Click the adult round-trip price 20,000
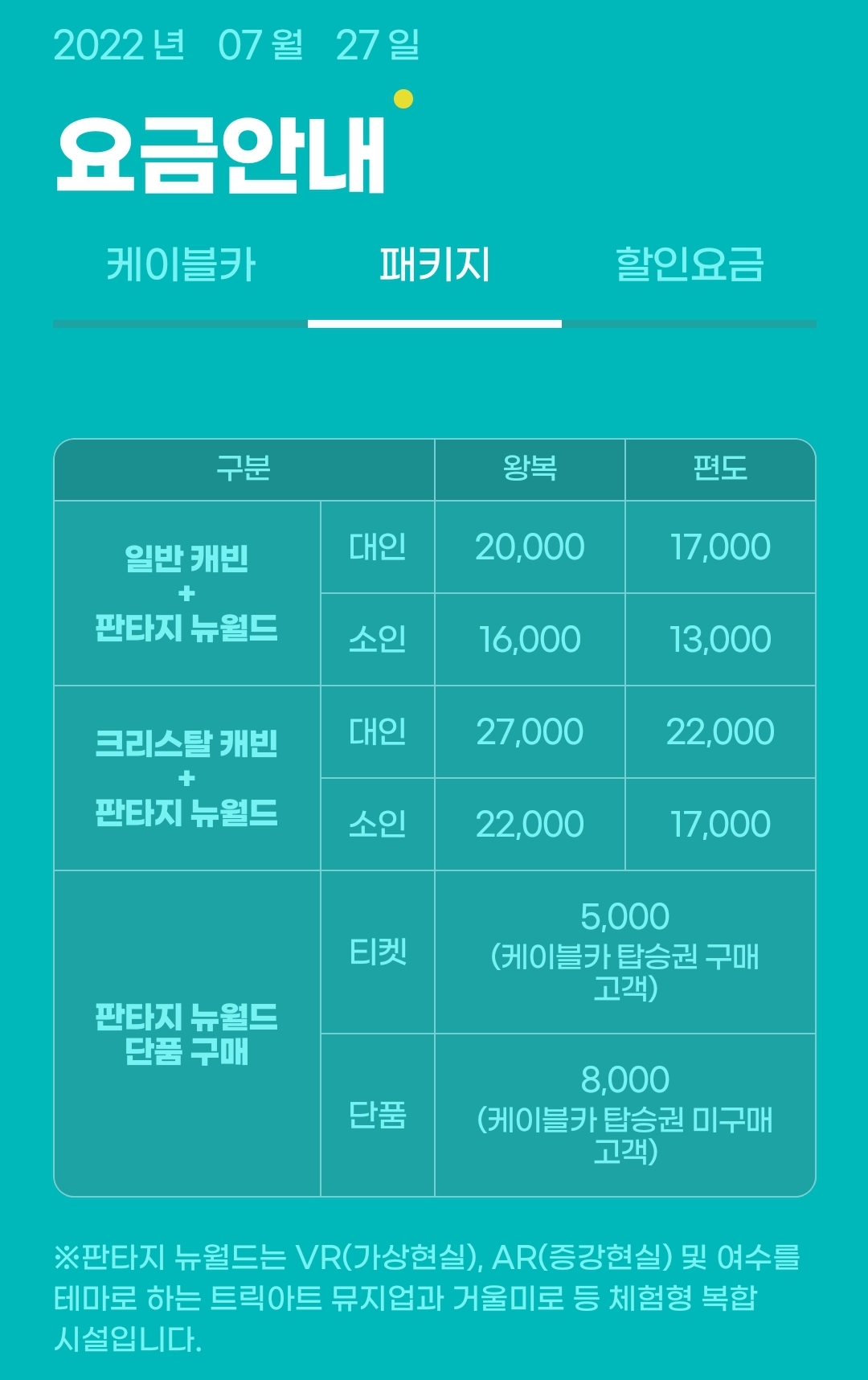868x1380 pixels. click(529, 547)
